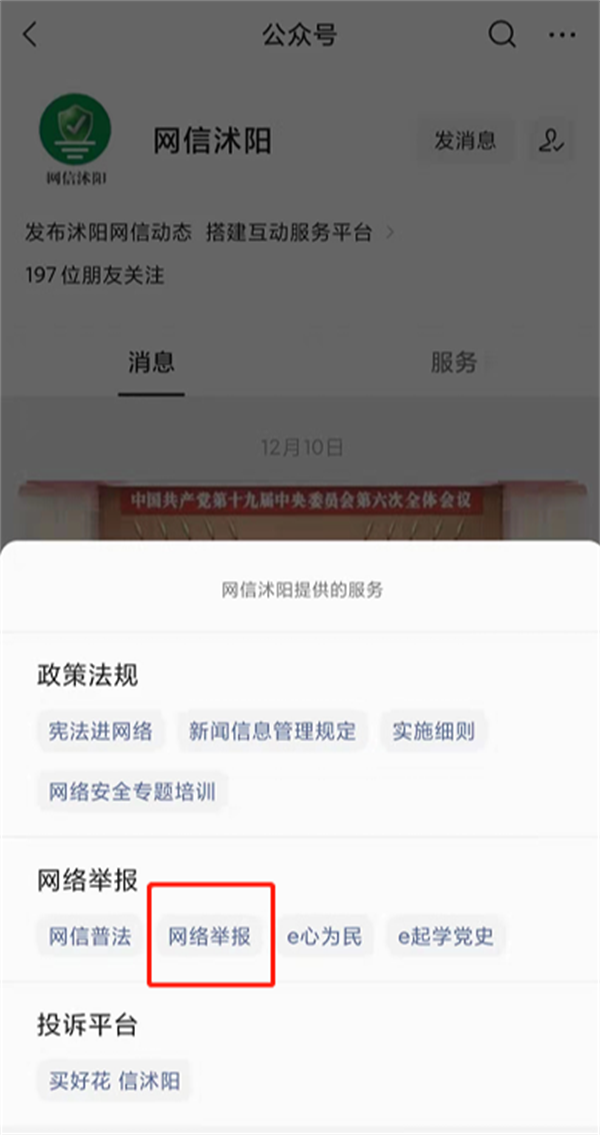Open the e心为民 service
The image size is (600, 1135).
[x=324, y=937]
